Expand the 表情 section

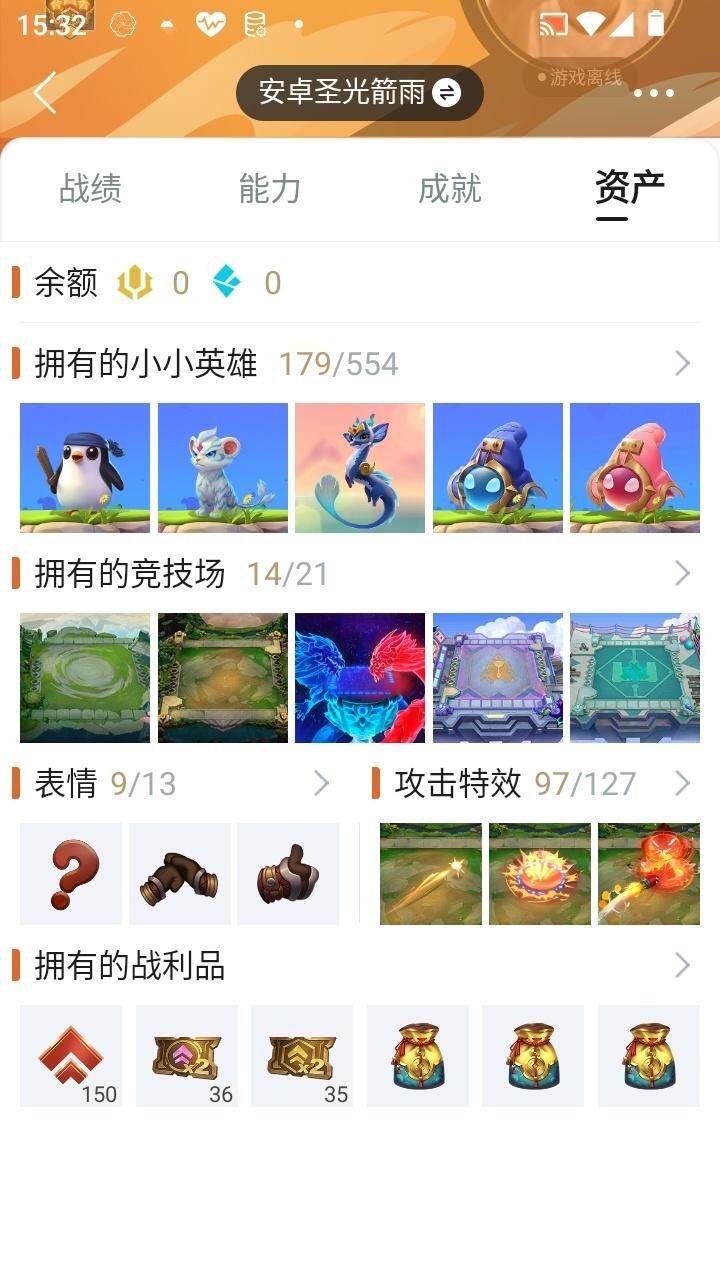coord(321,783)
